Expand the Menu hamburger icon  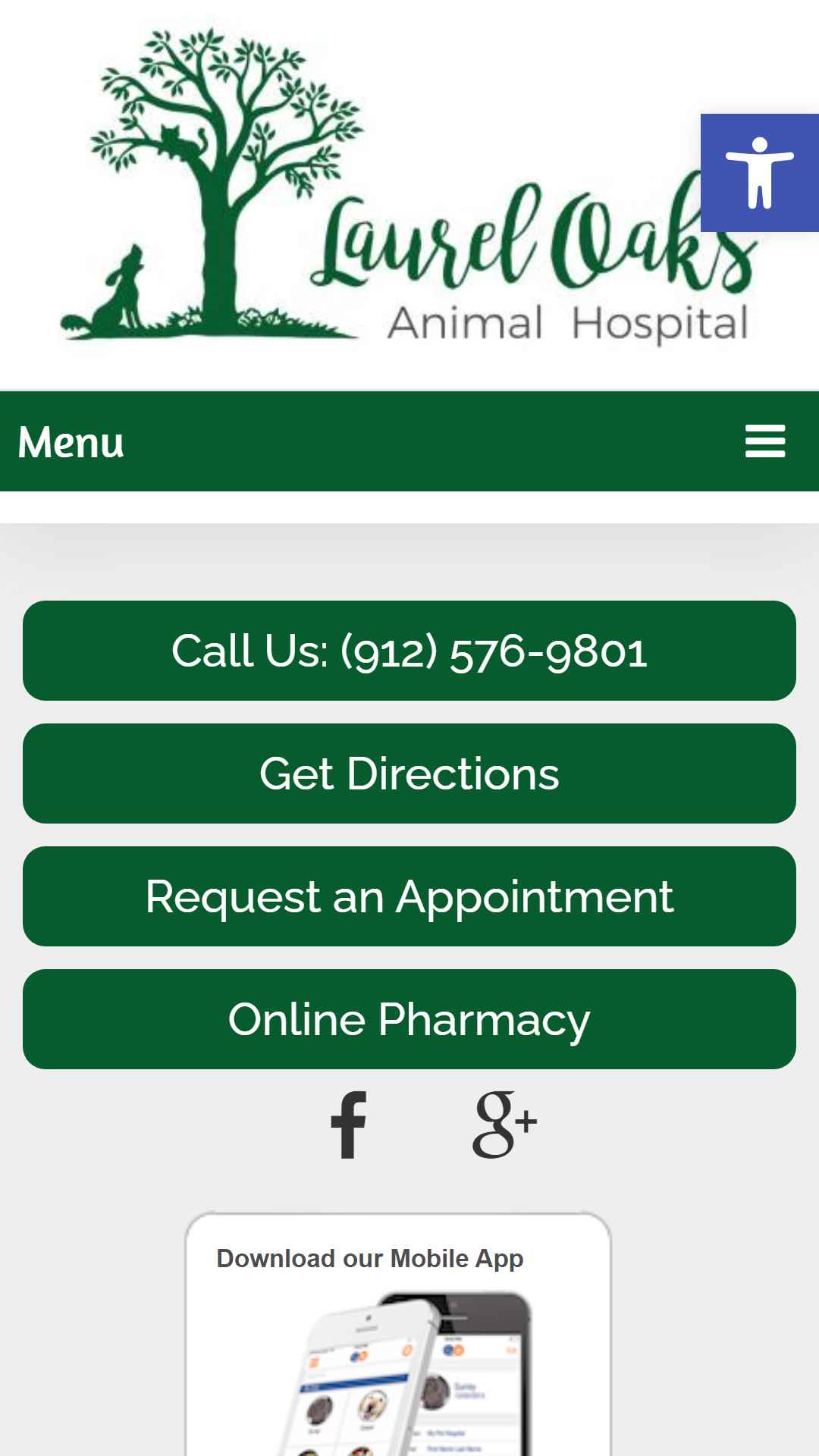[x=764, y=441]
